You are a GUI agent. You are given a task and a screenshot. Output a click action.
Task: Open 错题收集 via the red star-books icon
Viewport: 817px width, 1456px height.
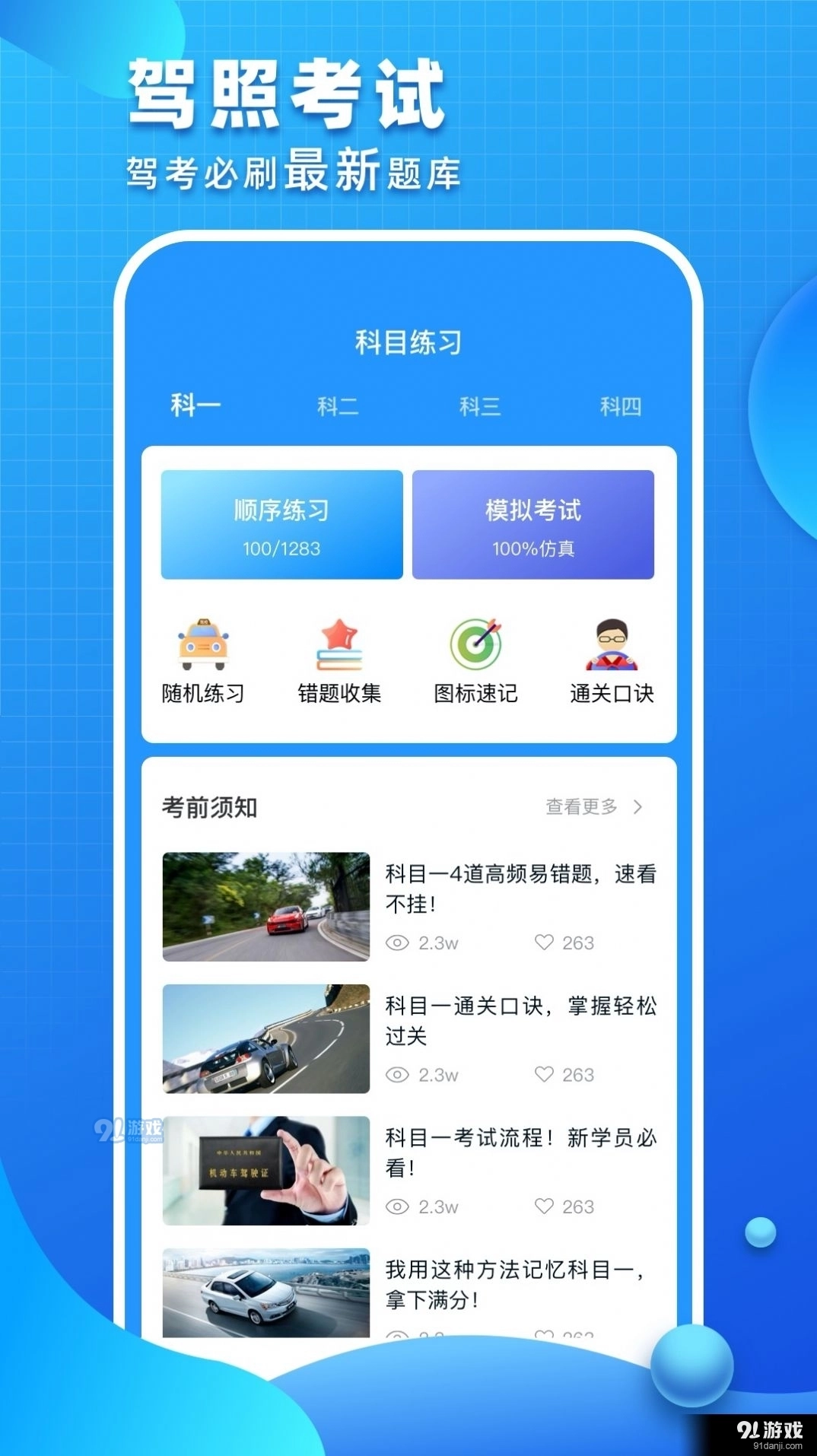click(x=339, y=644)
